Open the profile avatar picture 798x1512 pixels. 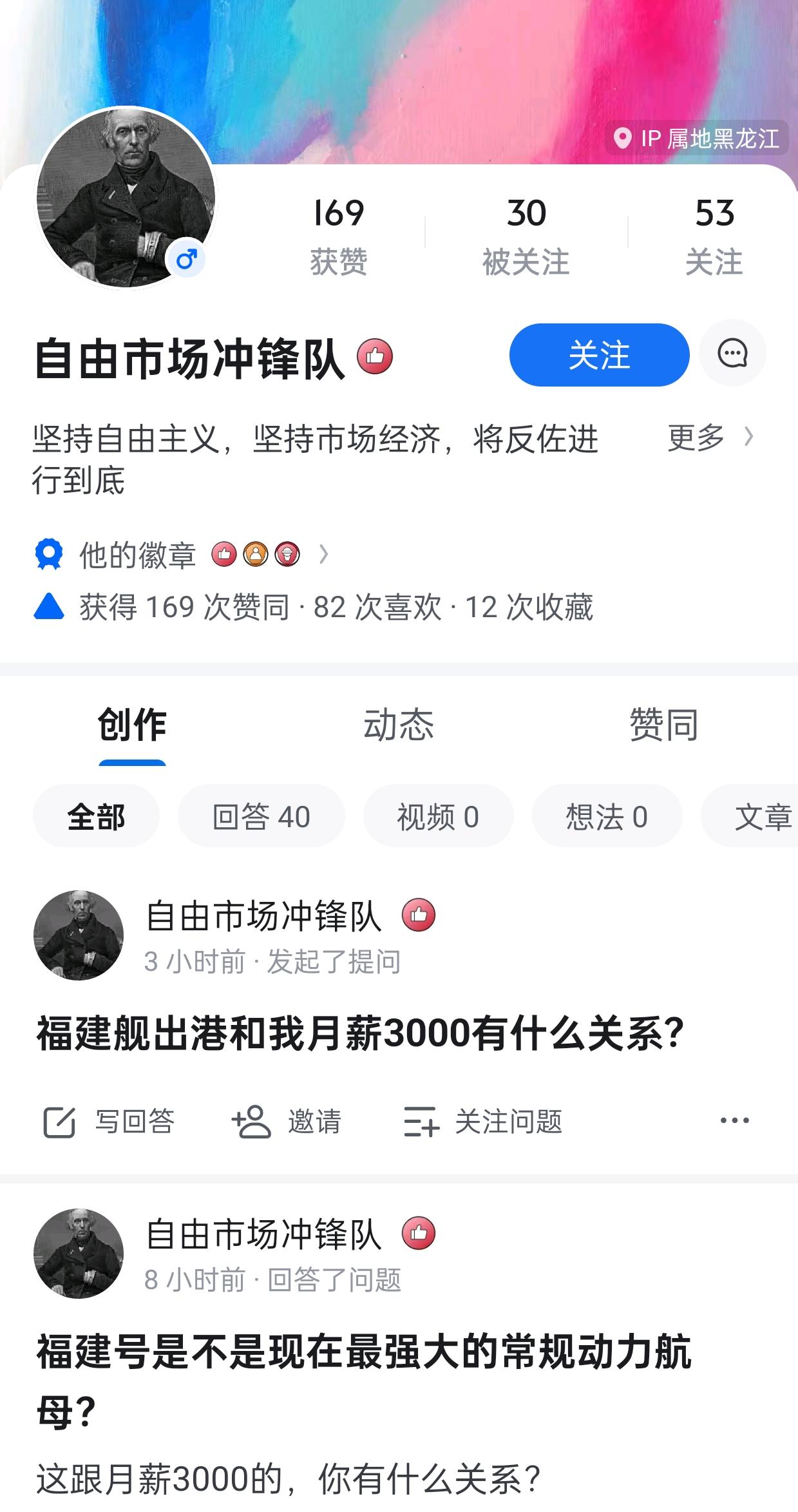(126, 197)
